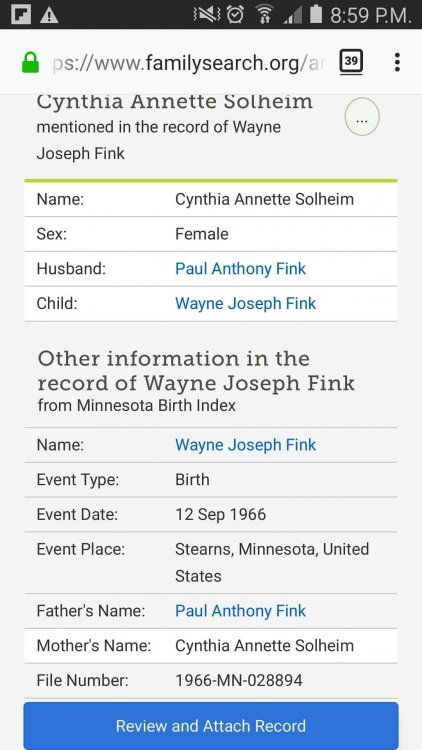The image size is (422, 750).
Task: Open the Husband link Paul Anthony Fink
Action: [240, 269]
